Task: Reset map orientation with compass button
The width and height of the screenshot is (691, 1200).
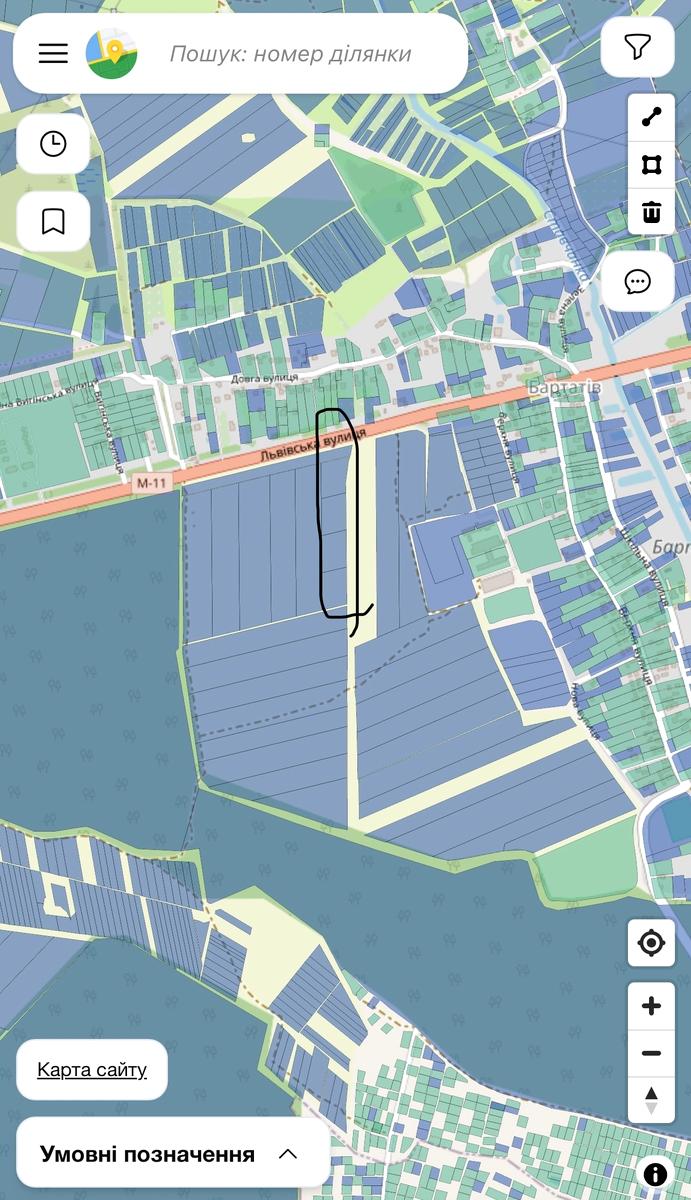Action: click(x=651, y=1099)
